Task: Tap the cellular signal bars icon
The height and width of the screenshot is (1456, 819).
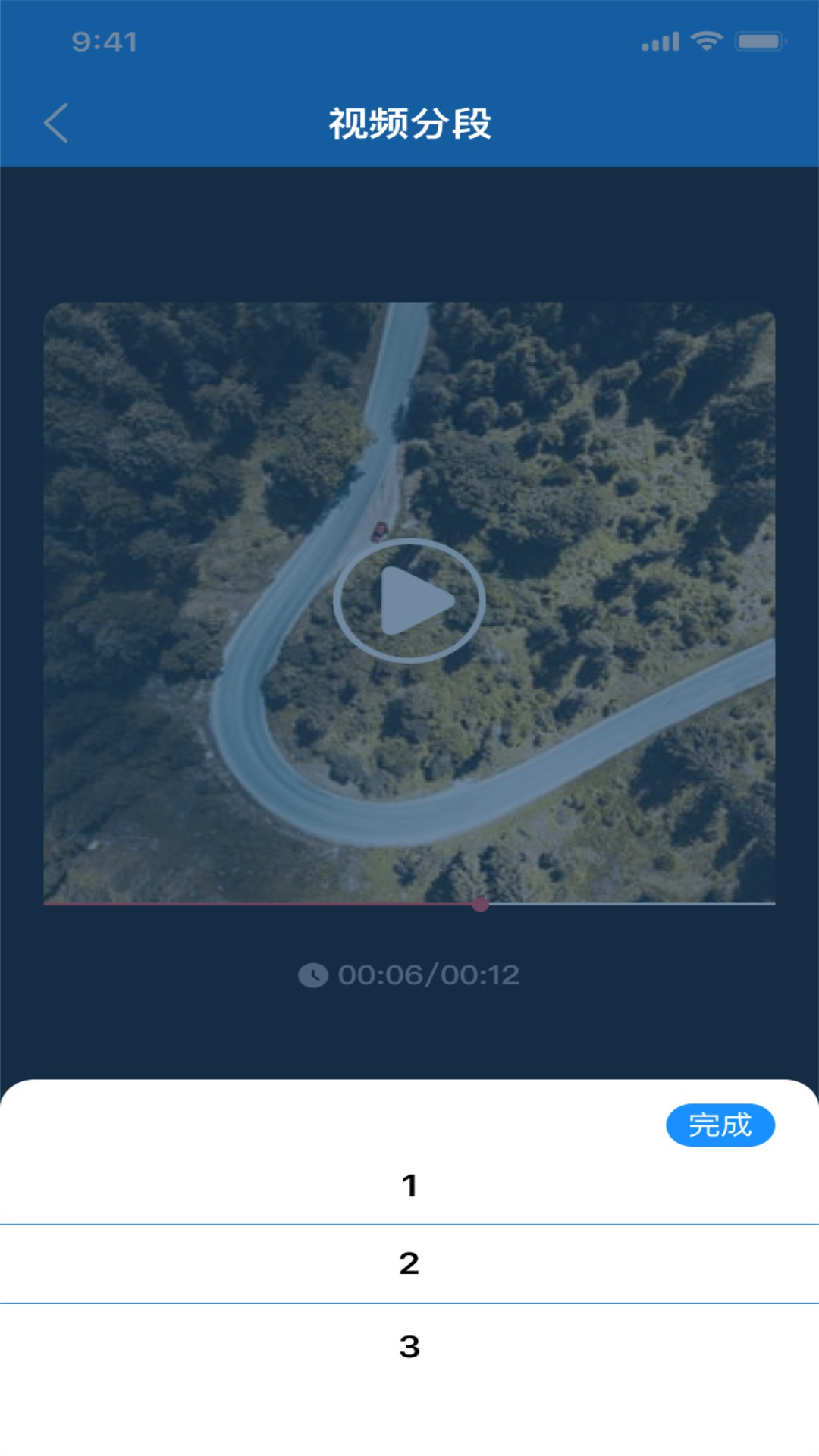Action: 660,42
